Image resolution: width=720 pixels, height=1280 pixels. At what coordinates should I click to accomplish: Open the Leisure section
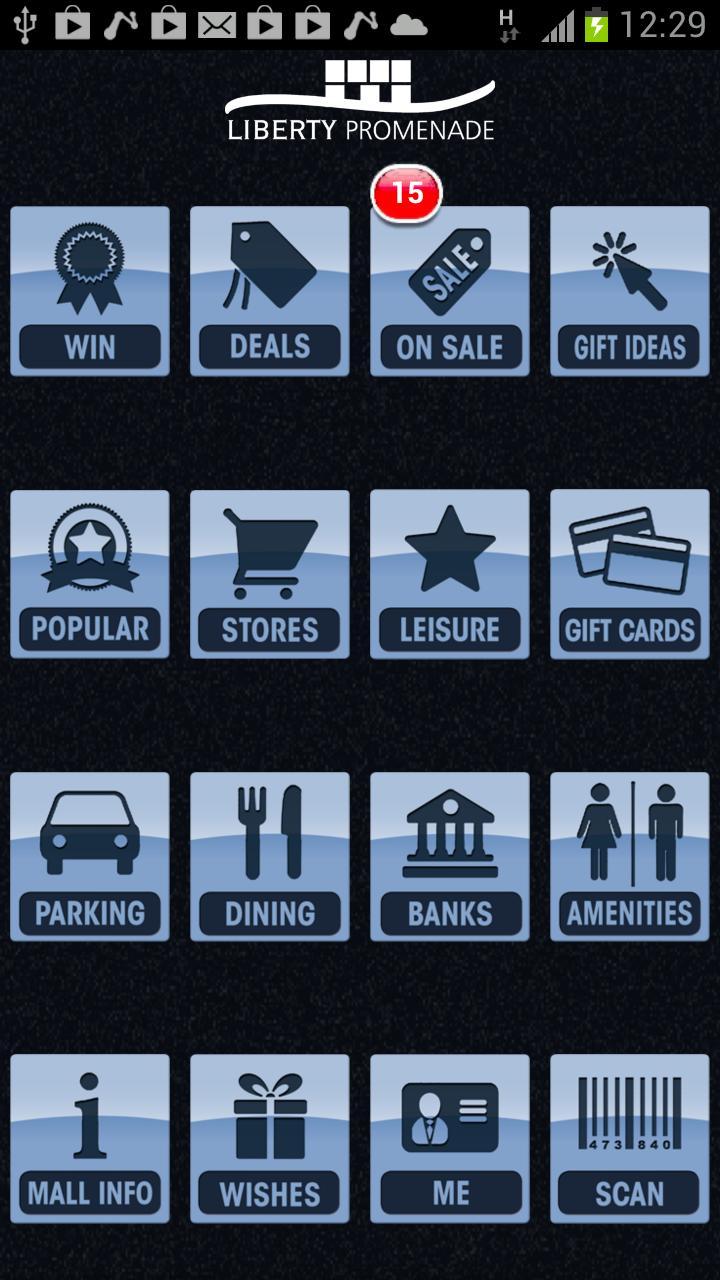pos(450,574)
